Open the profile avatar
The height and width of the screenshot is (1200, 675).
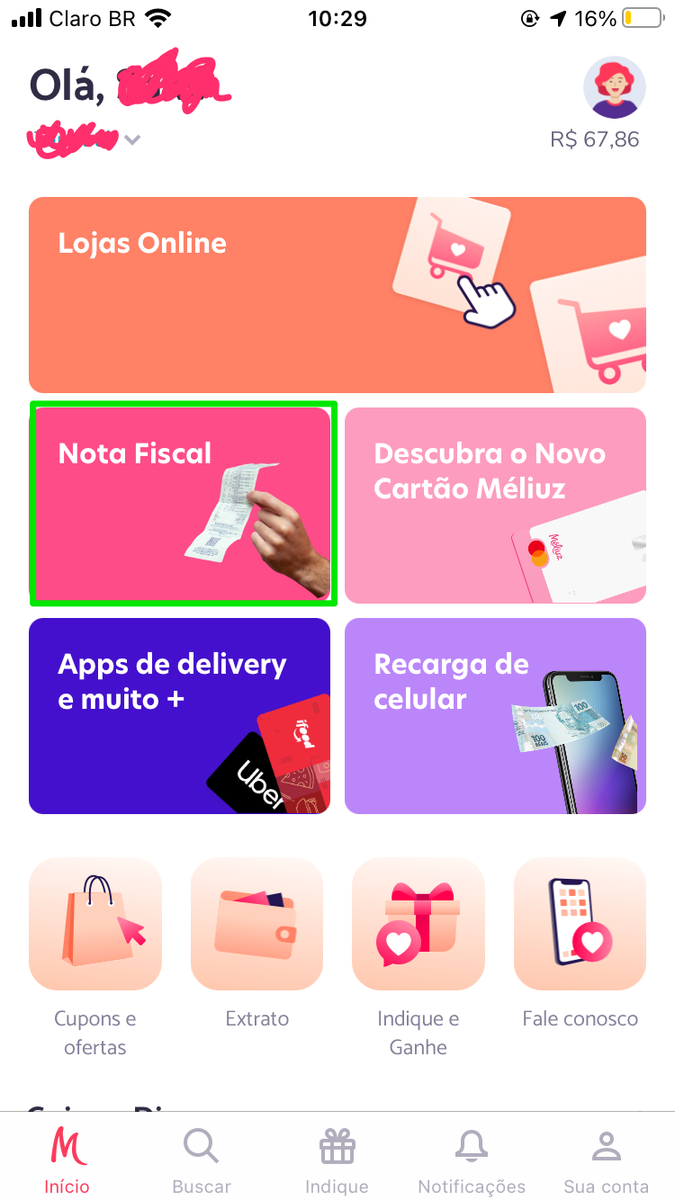(x=614, y=87)
